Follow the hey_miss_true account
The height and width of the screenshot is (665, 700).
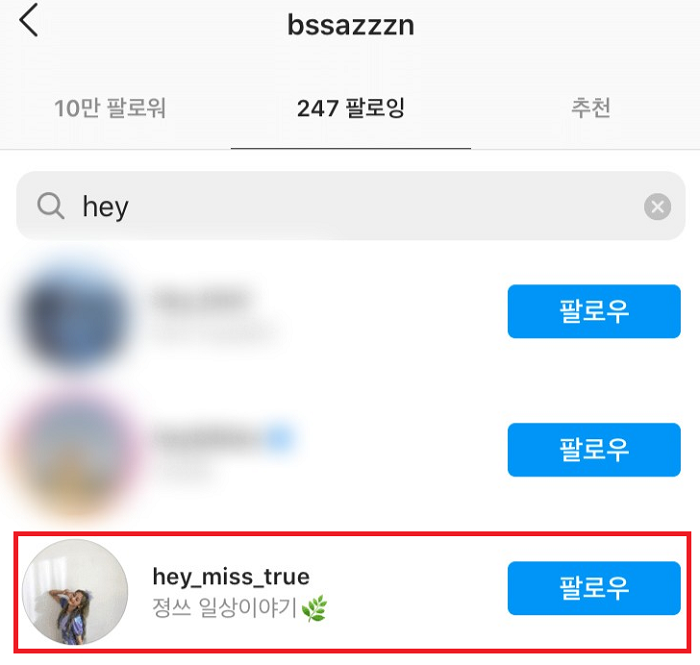(x=594, y=588)
